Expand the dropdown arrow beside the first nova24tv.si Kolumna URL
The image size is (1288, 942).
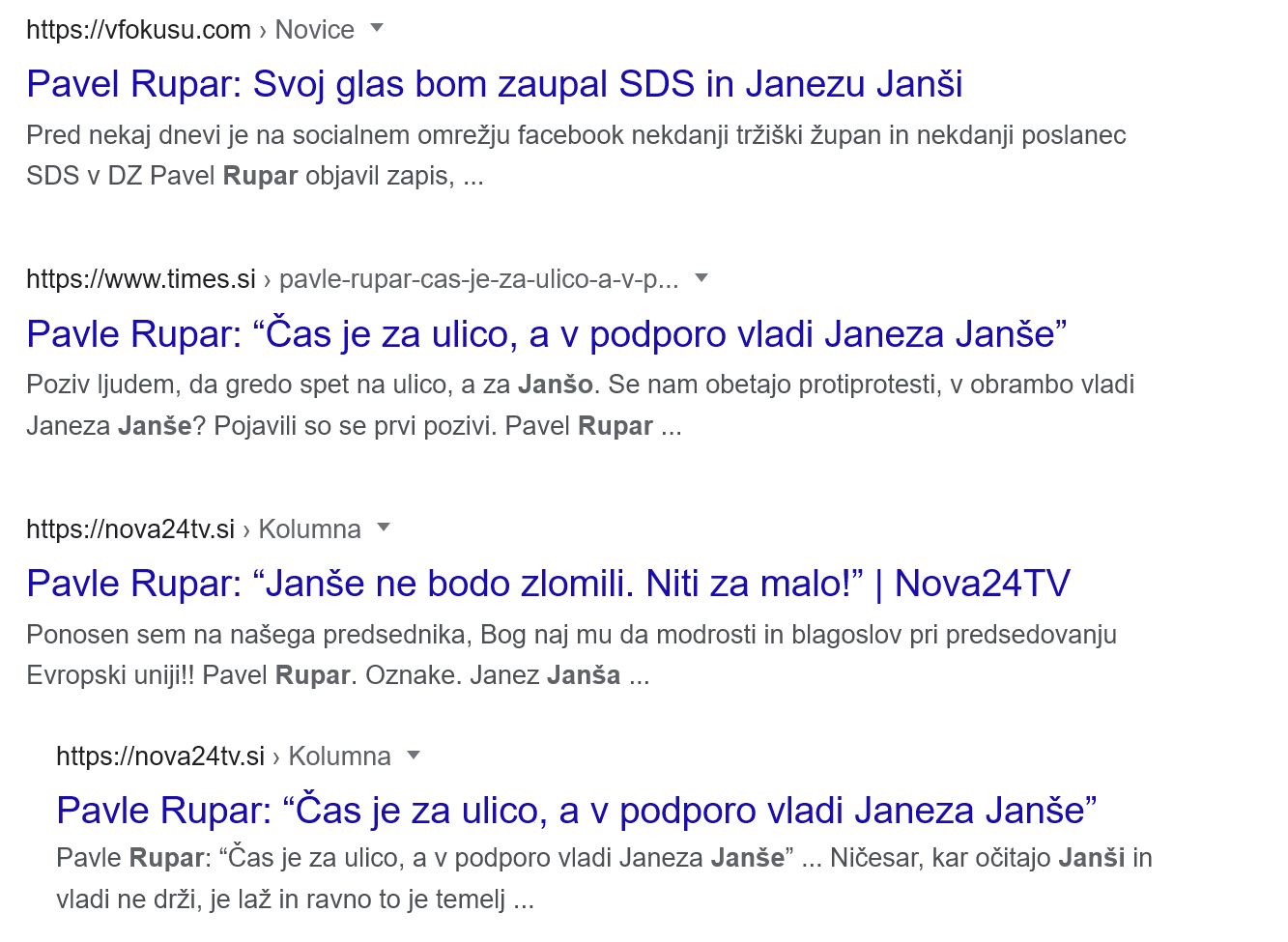(x=384, y=528)
